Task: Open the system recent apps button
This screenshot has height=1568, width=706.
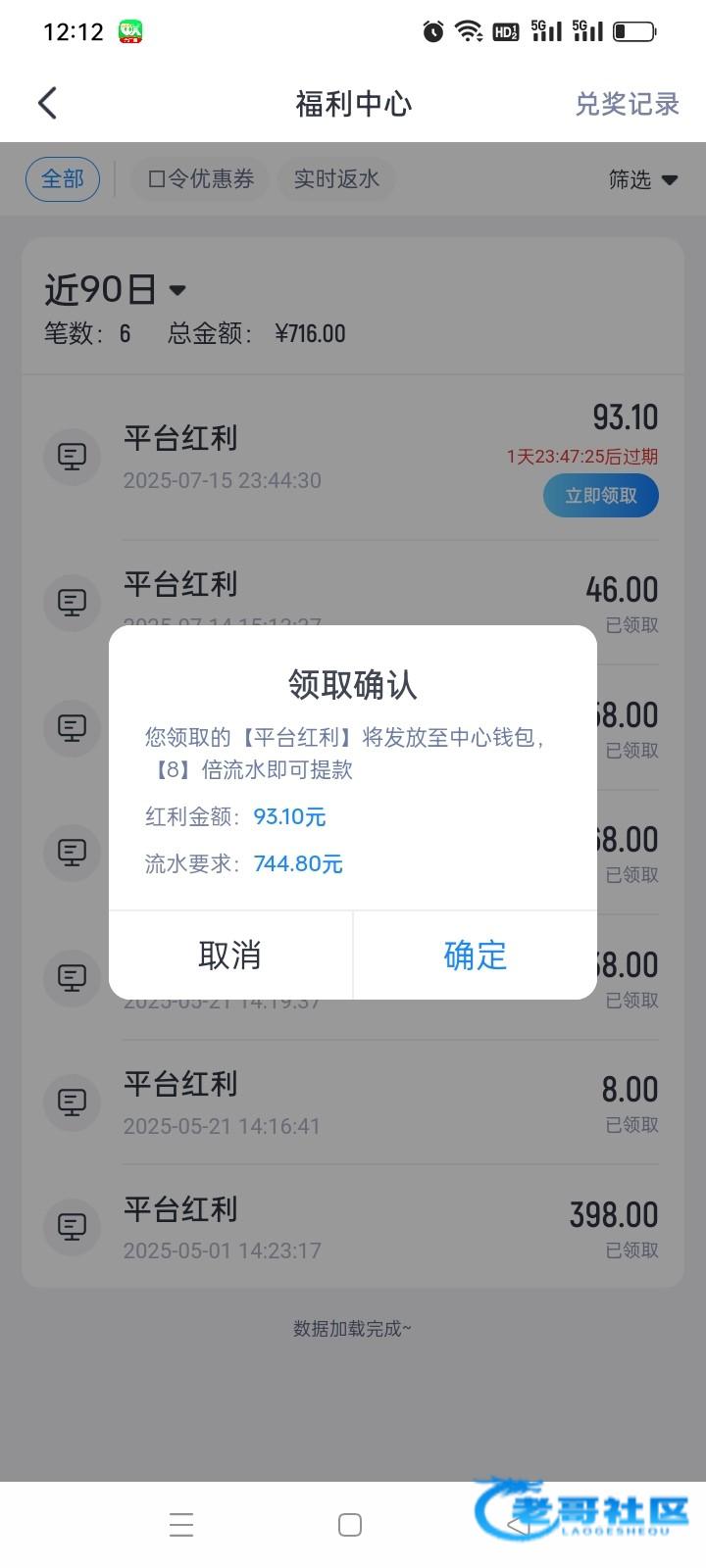Action: (x=181, y=1525)
